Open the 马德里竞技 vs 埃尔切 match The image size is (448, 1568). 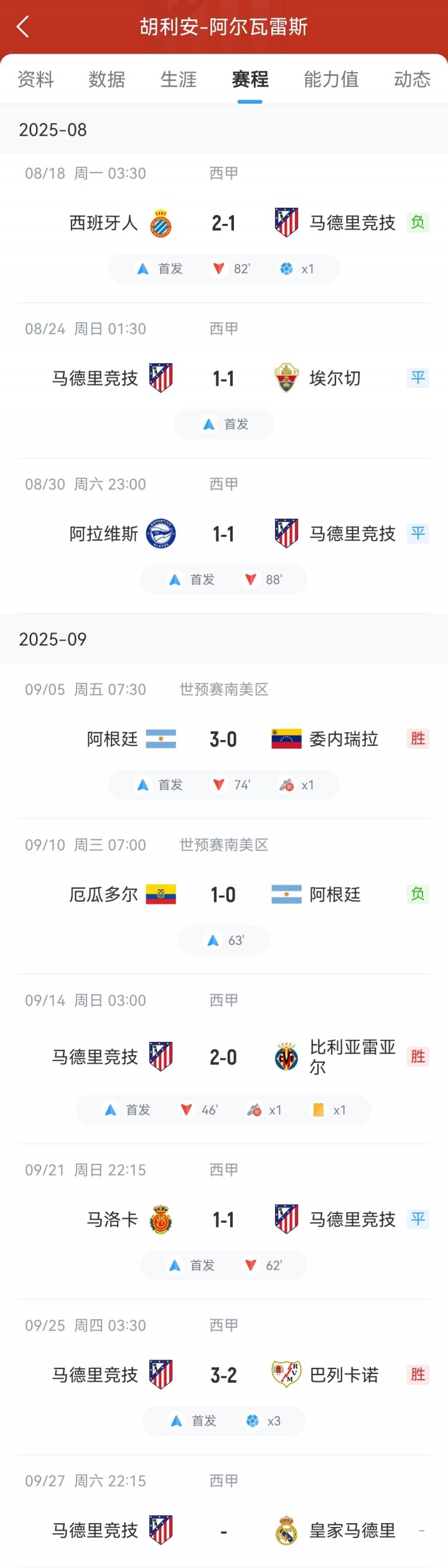pyautogui.click(x=224, y=378)
